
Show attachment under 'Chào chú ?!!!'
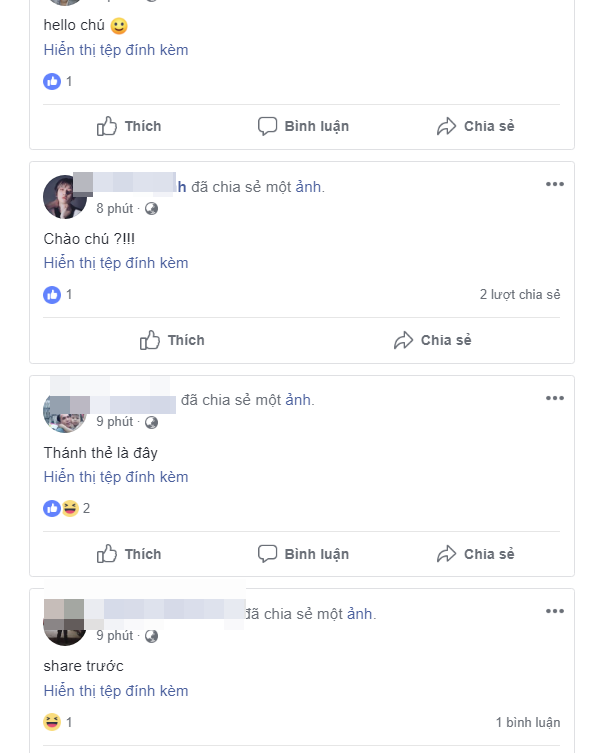click(x=115, y=263)
